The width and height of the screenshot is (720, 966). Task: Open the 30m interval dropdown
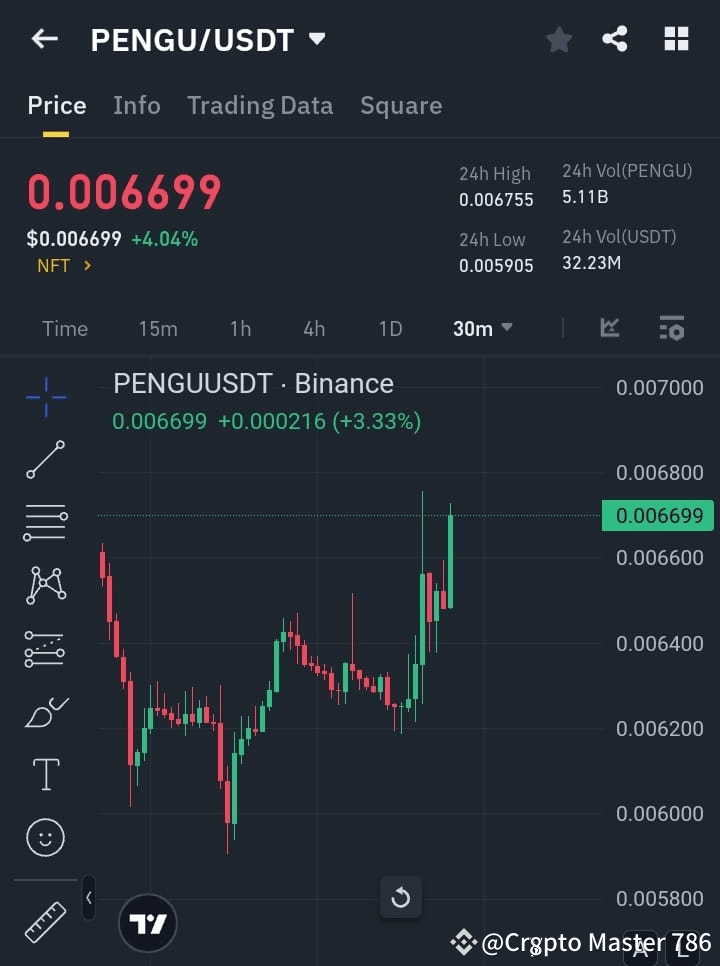(483, 328)
